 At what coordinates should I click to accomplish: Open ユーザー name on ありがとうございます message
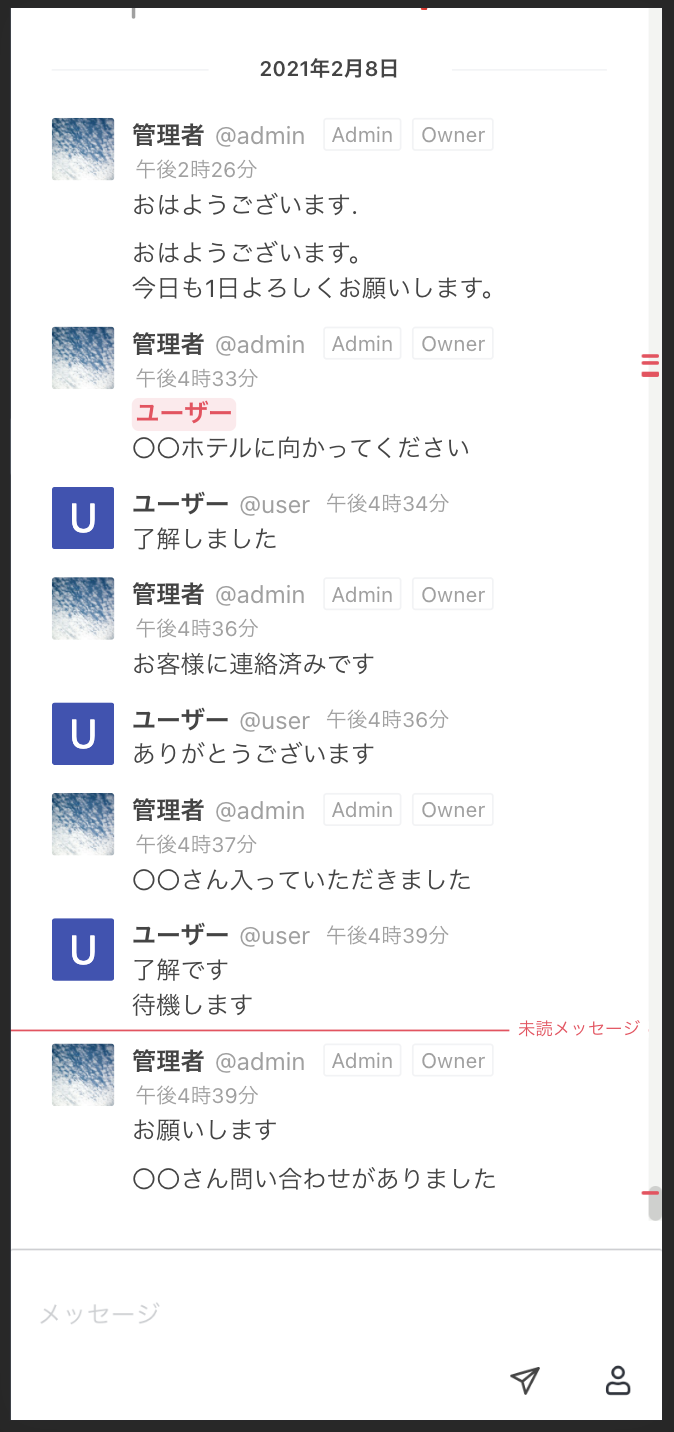pyautogui.click(x=180, y=719)
